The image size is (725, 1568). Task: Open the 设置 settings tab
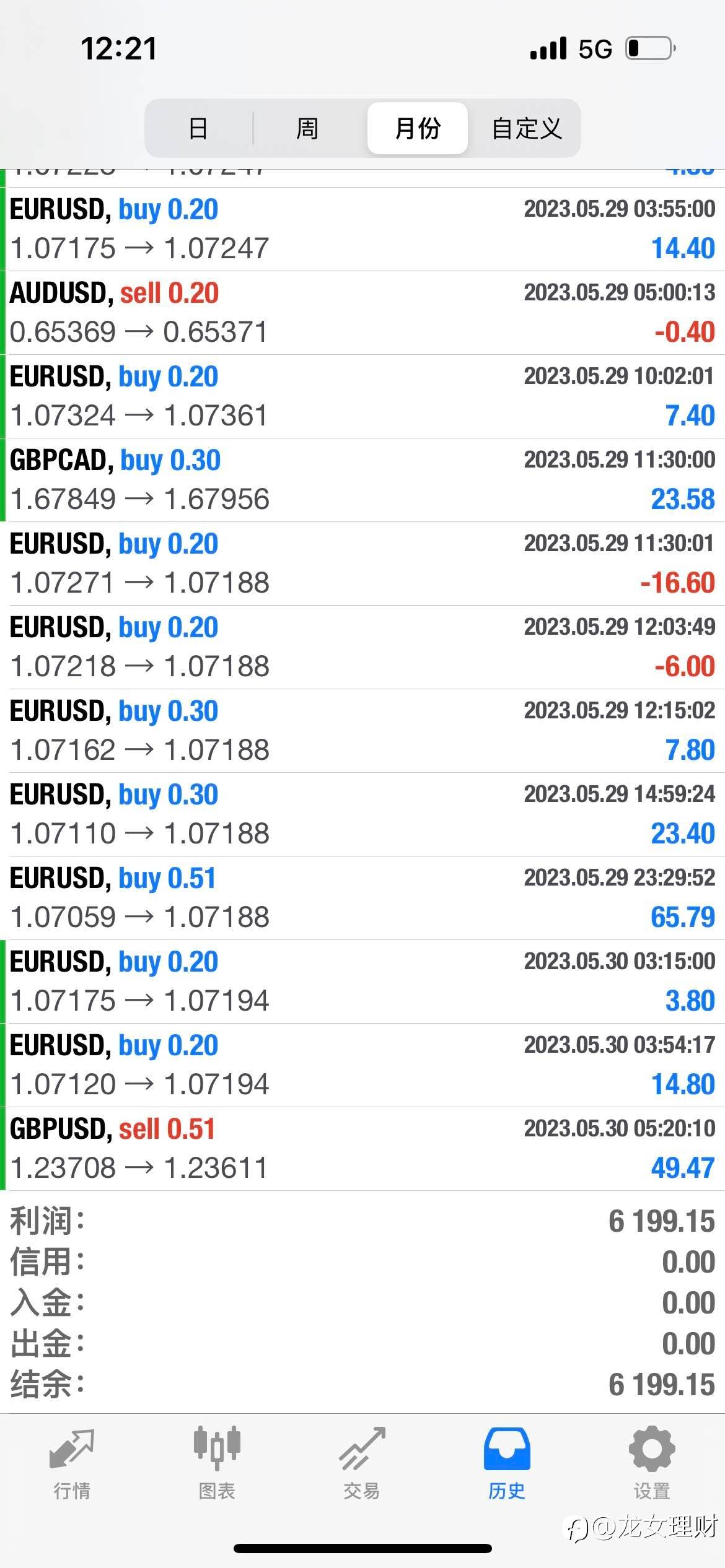point(652,1464)
